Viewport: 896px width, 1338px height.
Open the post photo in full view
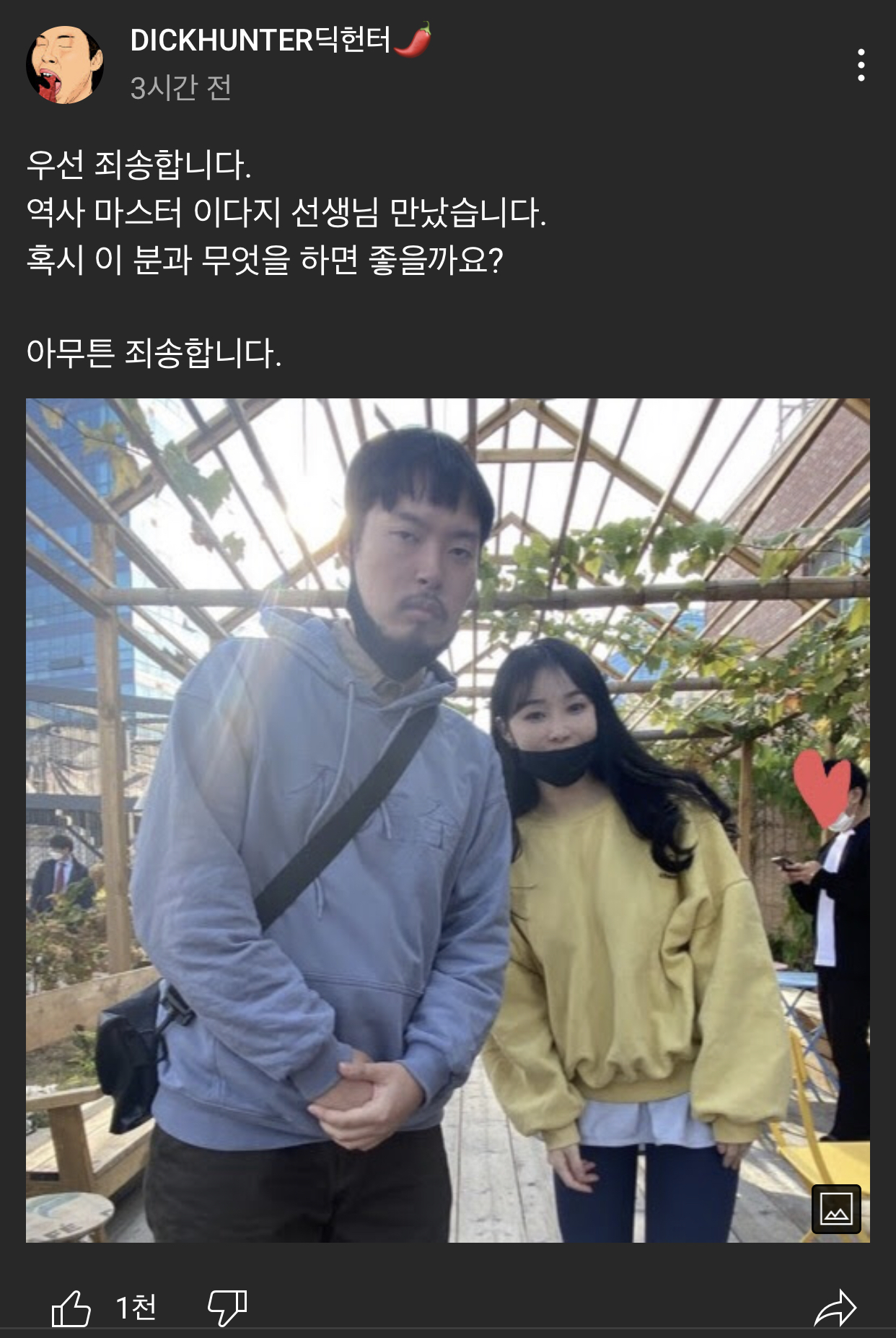coord(447,820)
